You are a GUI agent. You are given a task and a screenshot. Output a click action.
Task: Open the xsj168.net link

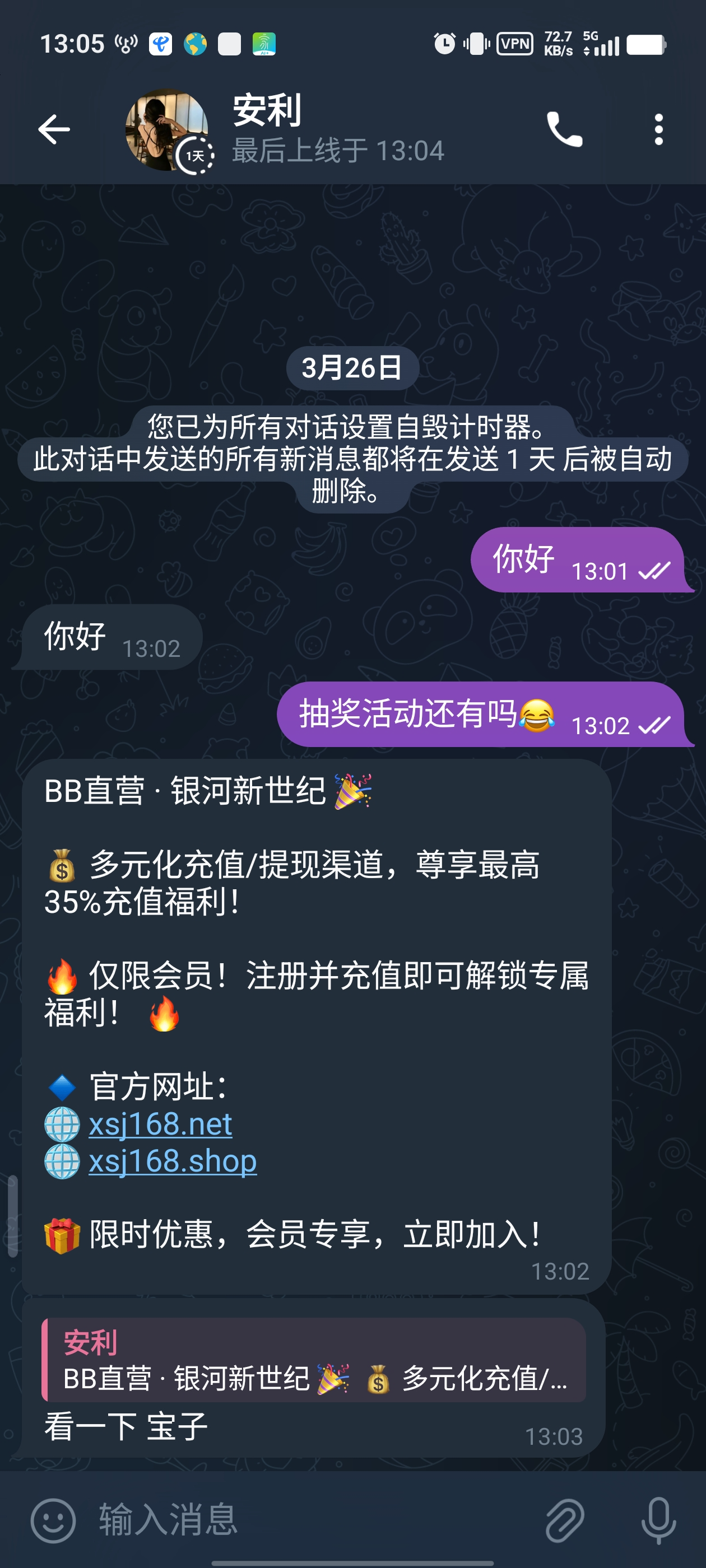click(x=160, y=1124)
